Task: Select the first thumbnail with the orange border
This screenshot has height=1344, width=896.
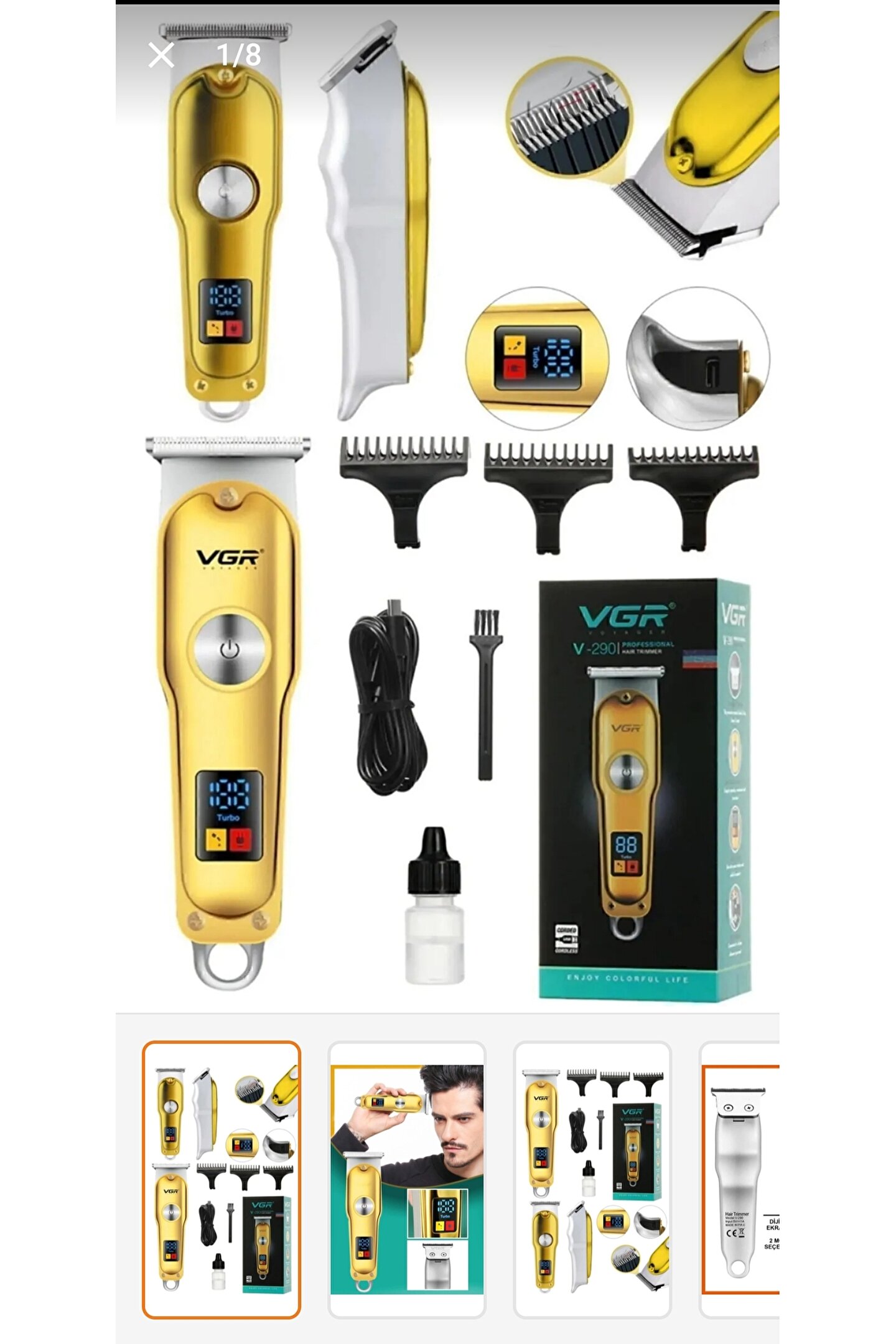Action: 222,1178
